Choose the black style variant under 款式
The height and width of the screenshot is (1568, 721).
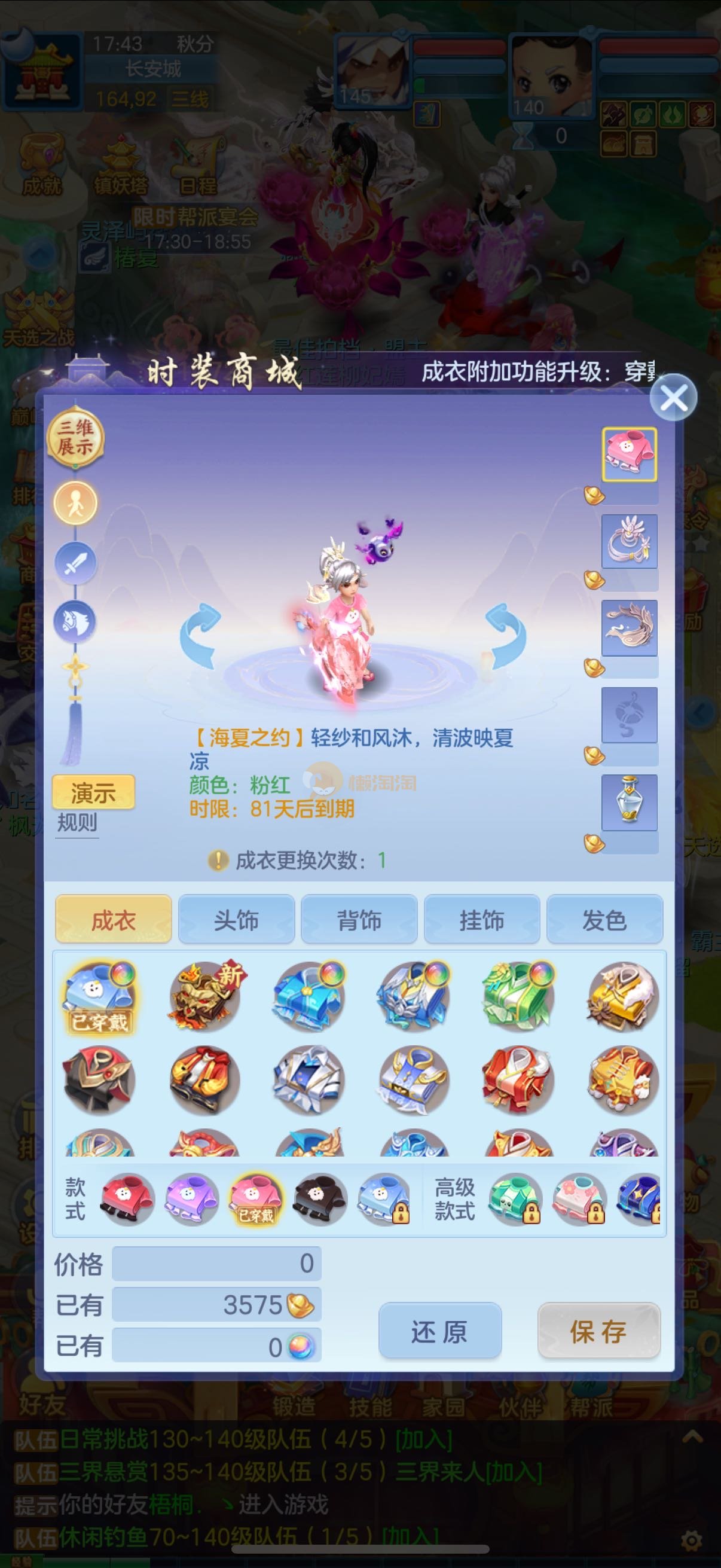click(320, 1198)
